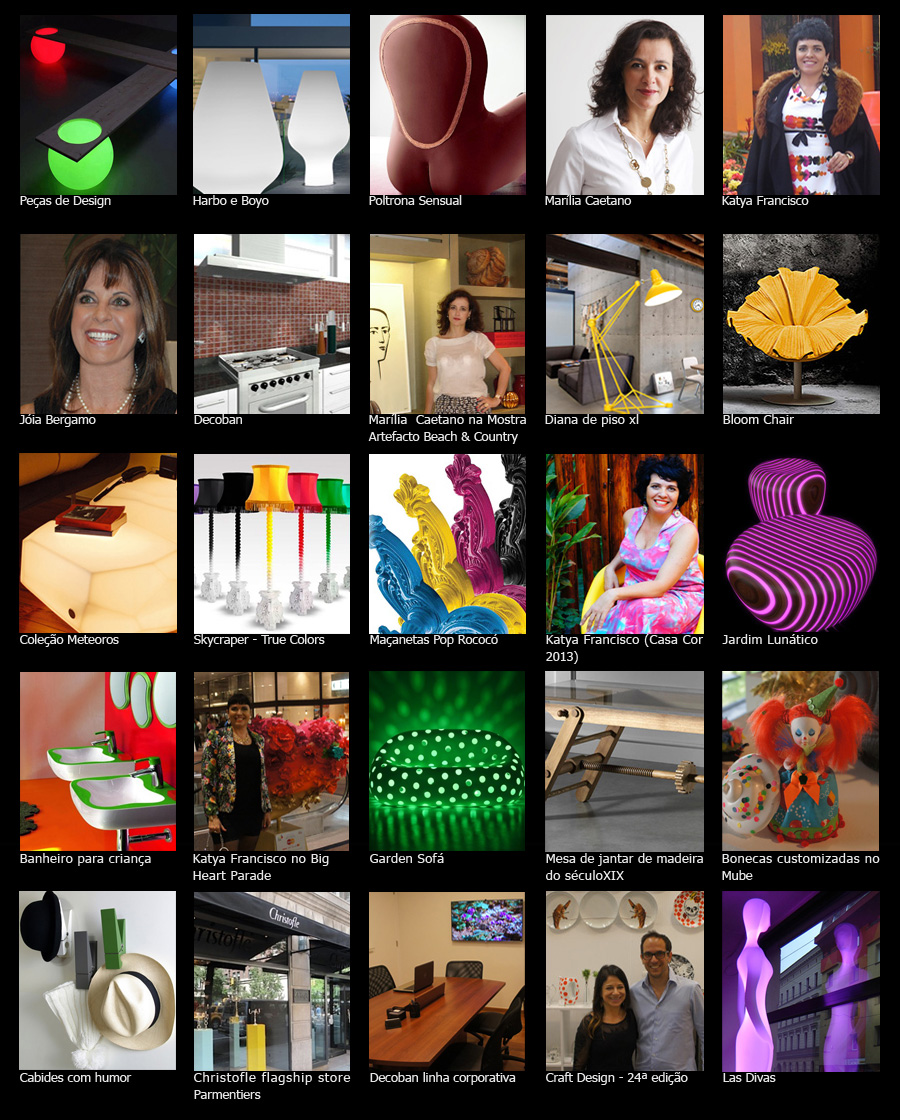
Task: Select the Marília Caetano portrait tile
Action: click(x=624, y=104)
